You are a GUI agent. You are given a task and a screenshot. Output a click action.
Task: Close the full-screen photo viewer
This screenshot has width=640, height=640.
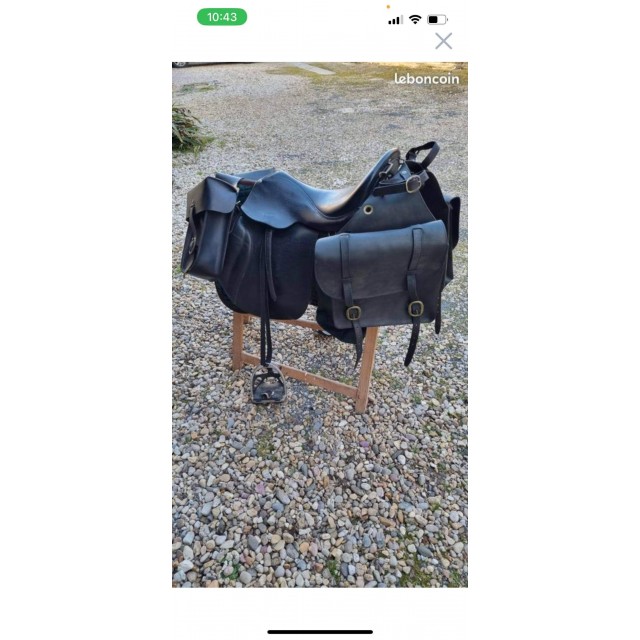tap(443, 41)
